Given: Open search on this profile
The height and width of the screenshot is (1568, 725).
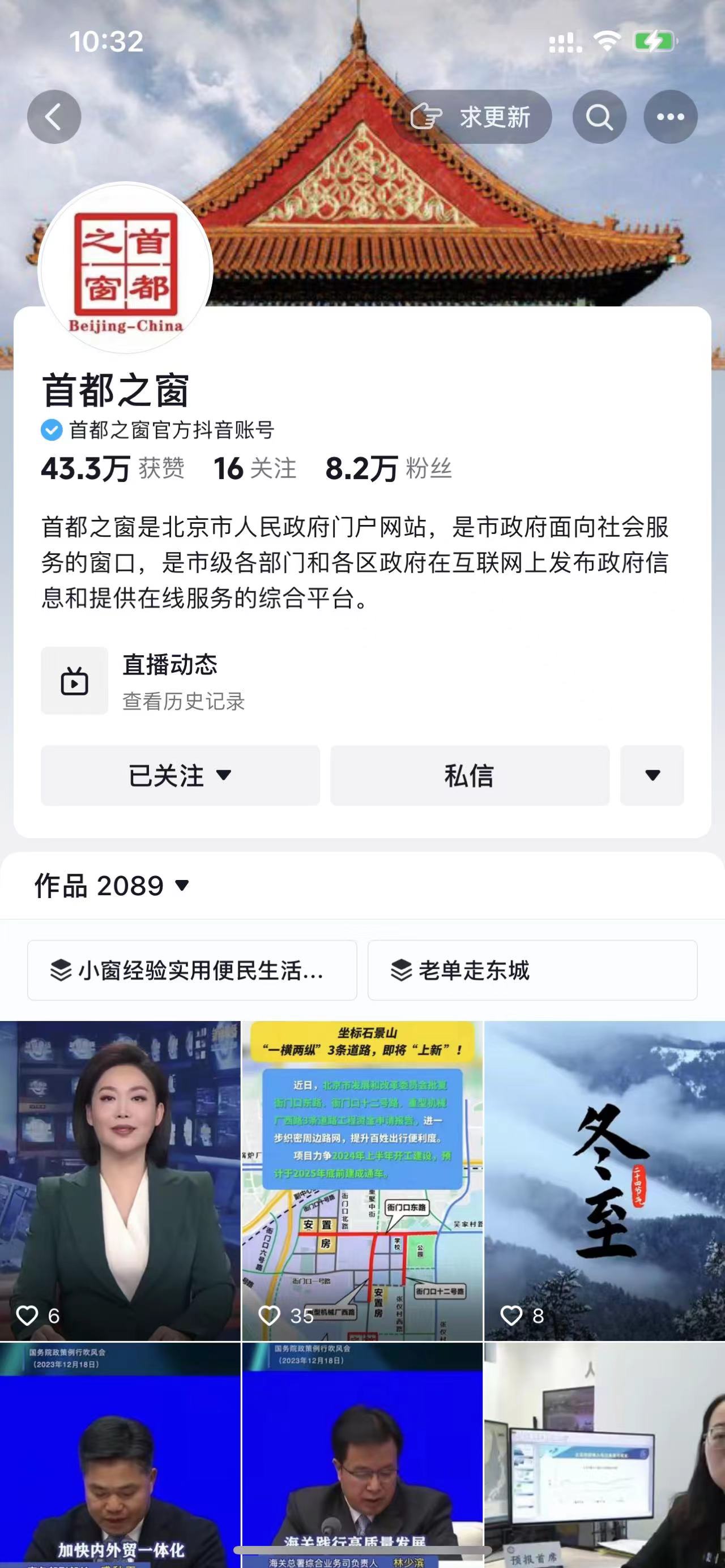Looking at the screenshot, I should click(x=600, y=117).
